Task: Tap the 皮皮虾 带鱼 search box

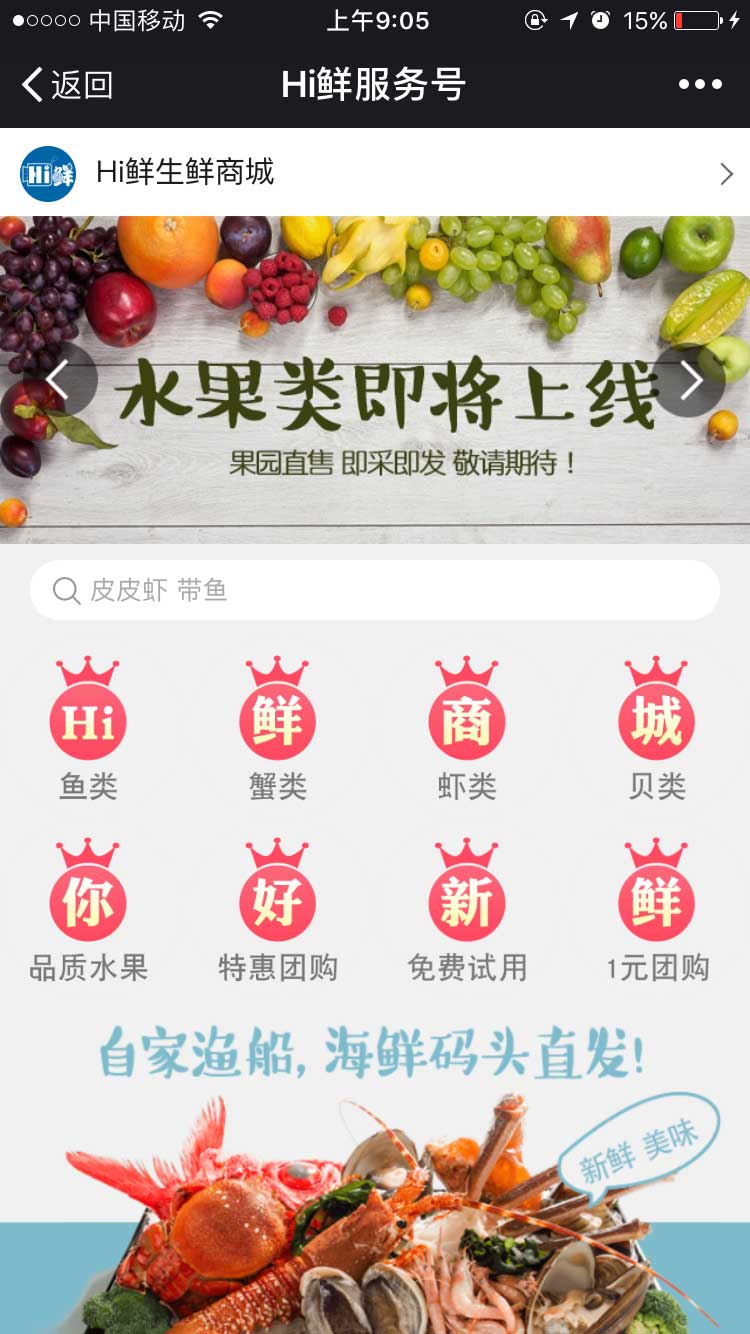Action: tap(375, 590)
